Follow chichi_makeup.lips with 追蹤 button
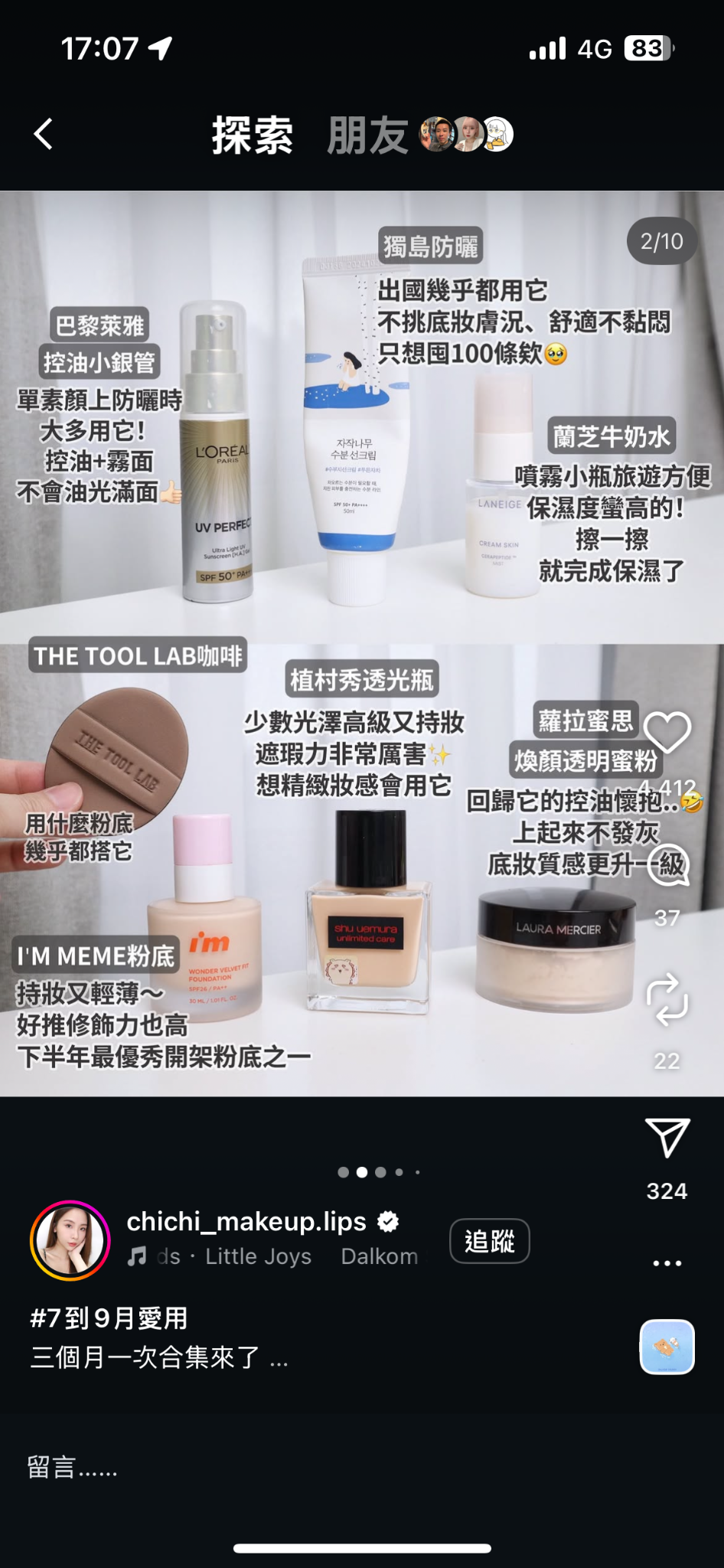The height and width of the screenshot is (1568, 724). 489,1240
